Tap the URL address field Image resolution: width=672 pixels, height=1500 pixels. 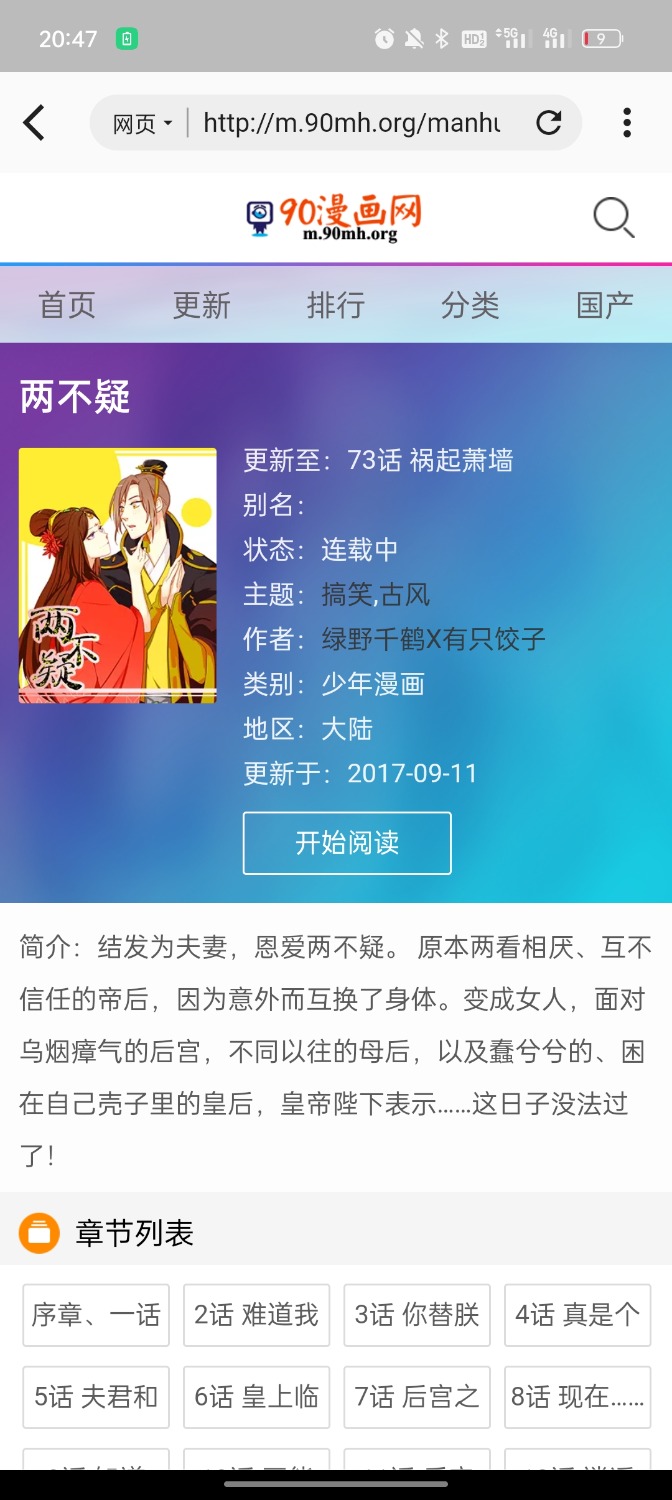click(x=352, y=123)
